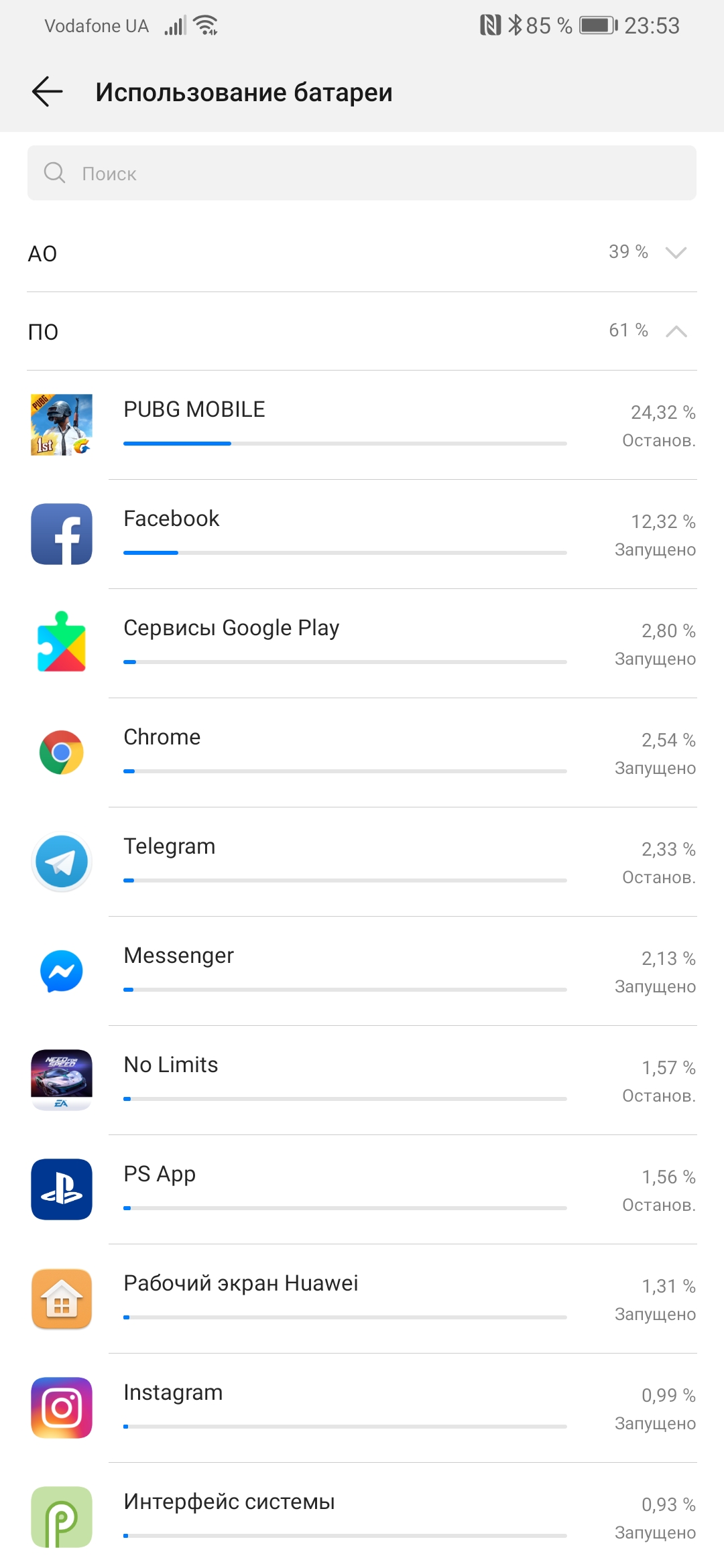Tap the Поиск search field

tap(362, 174)
